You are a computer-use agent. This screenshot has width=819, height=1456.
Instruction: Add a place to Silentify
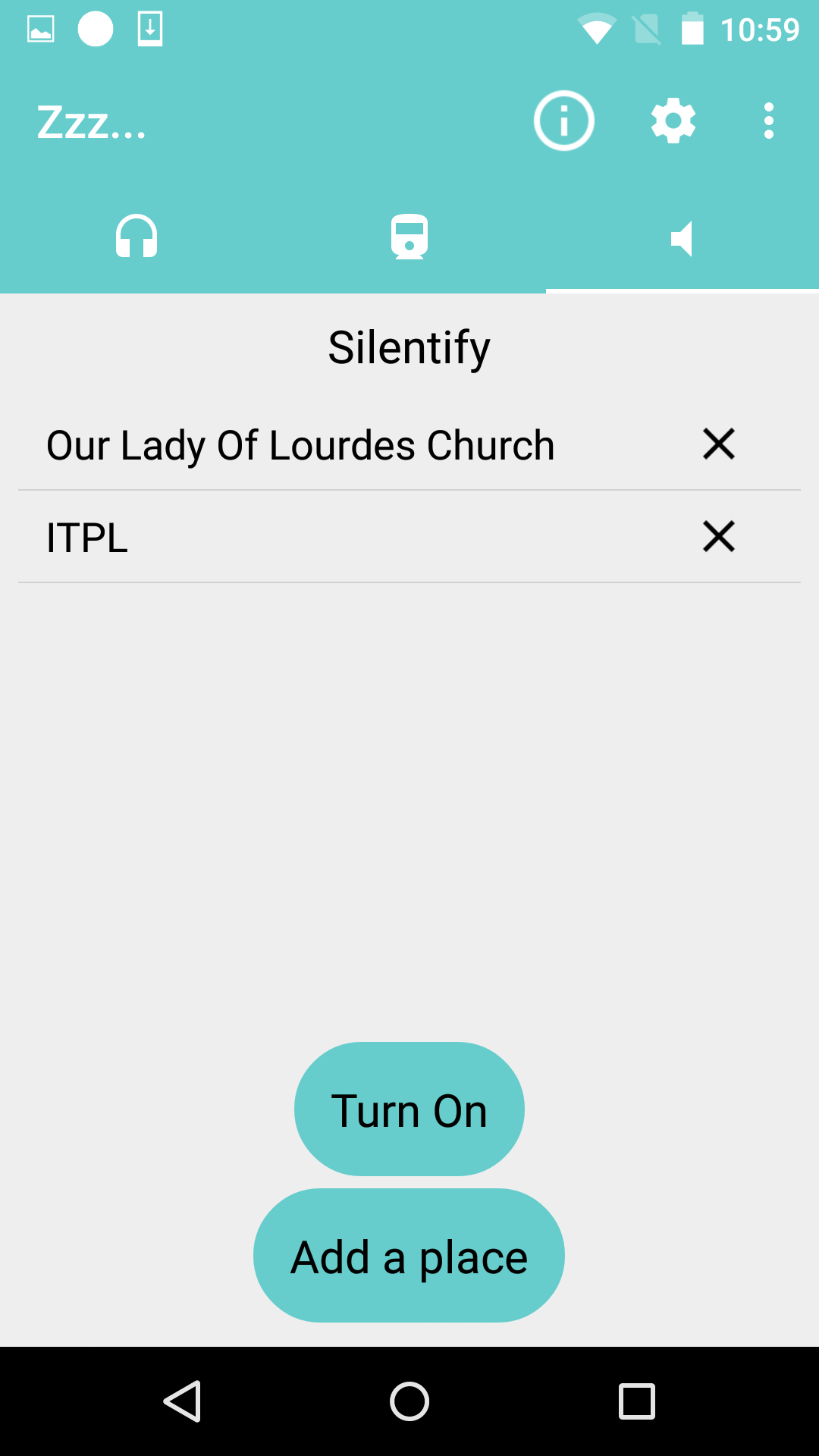tap(409, 1256)
